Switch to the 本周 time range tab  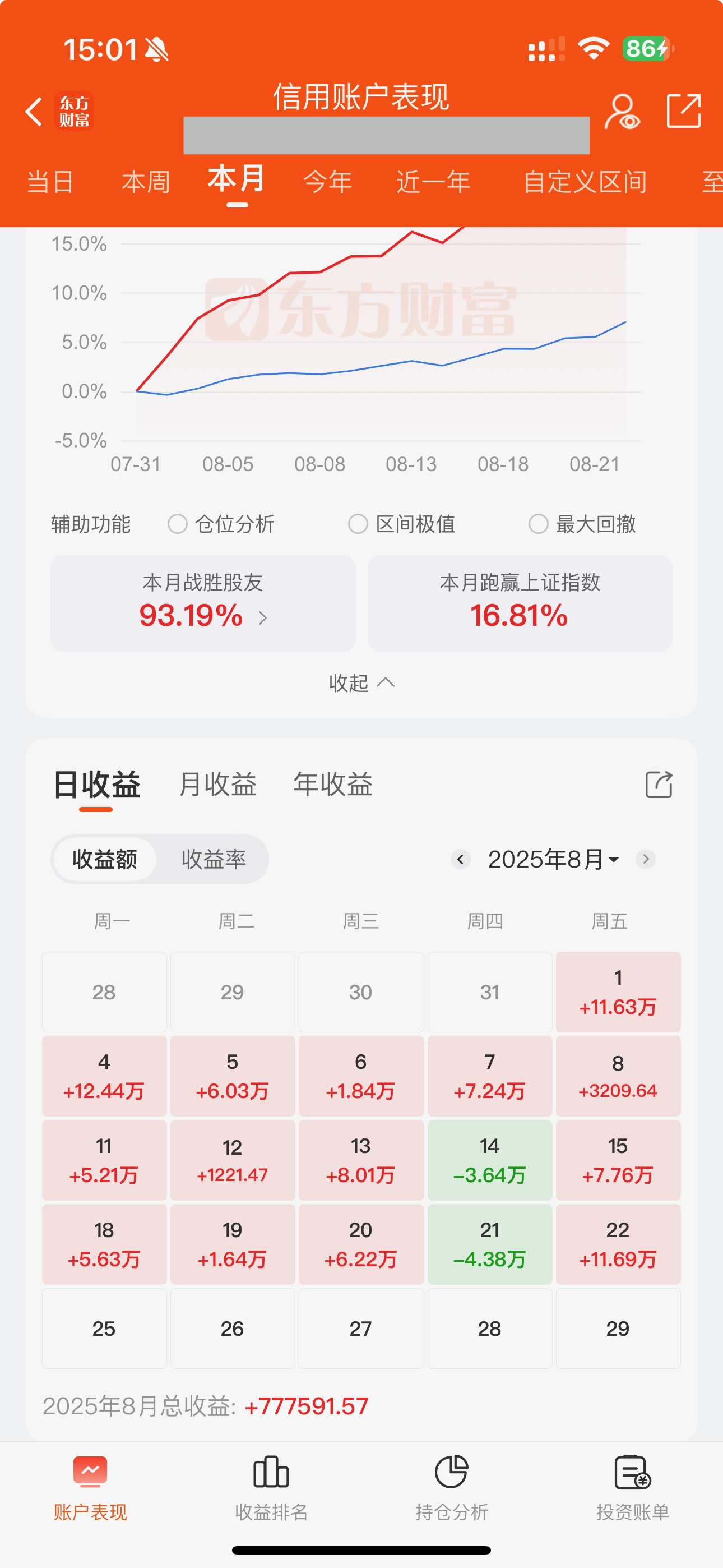pos(146,182)
